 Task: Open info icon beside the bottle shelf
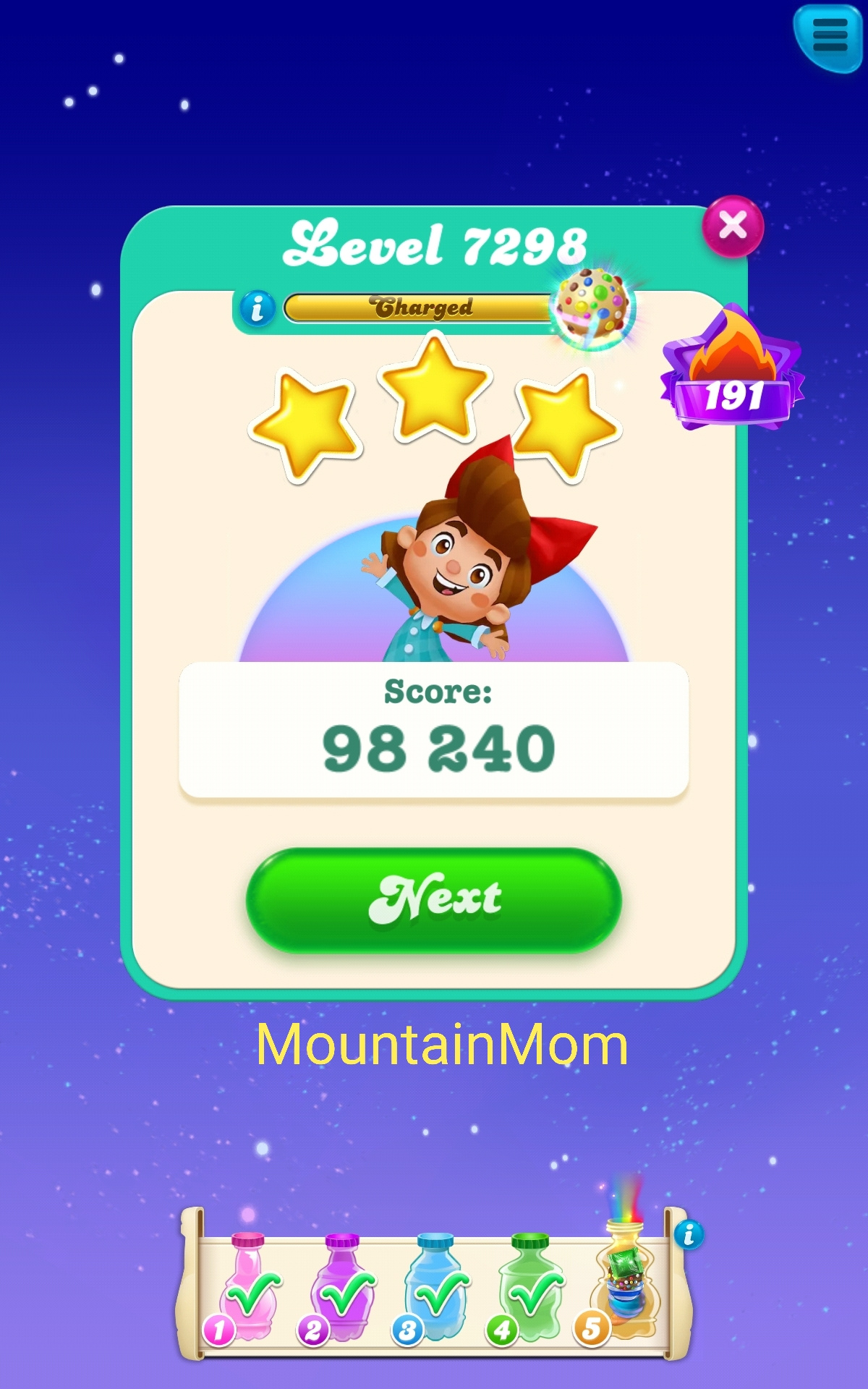pos(688,1233)
